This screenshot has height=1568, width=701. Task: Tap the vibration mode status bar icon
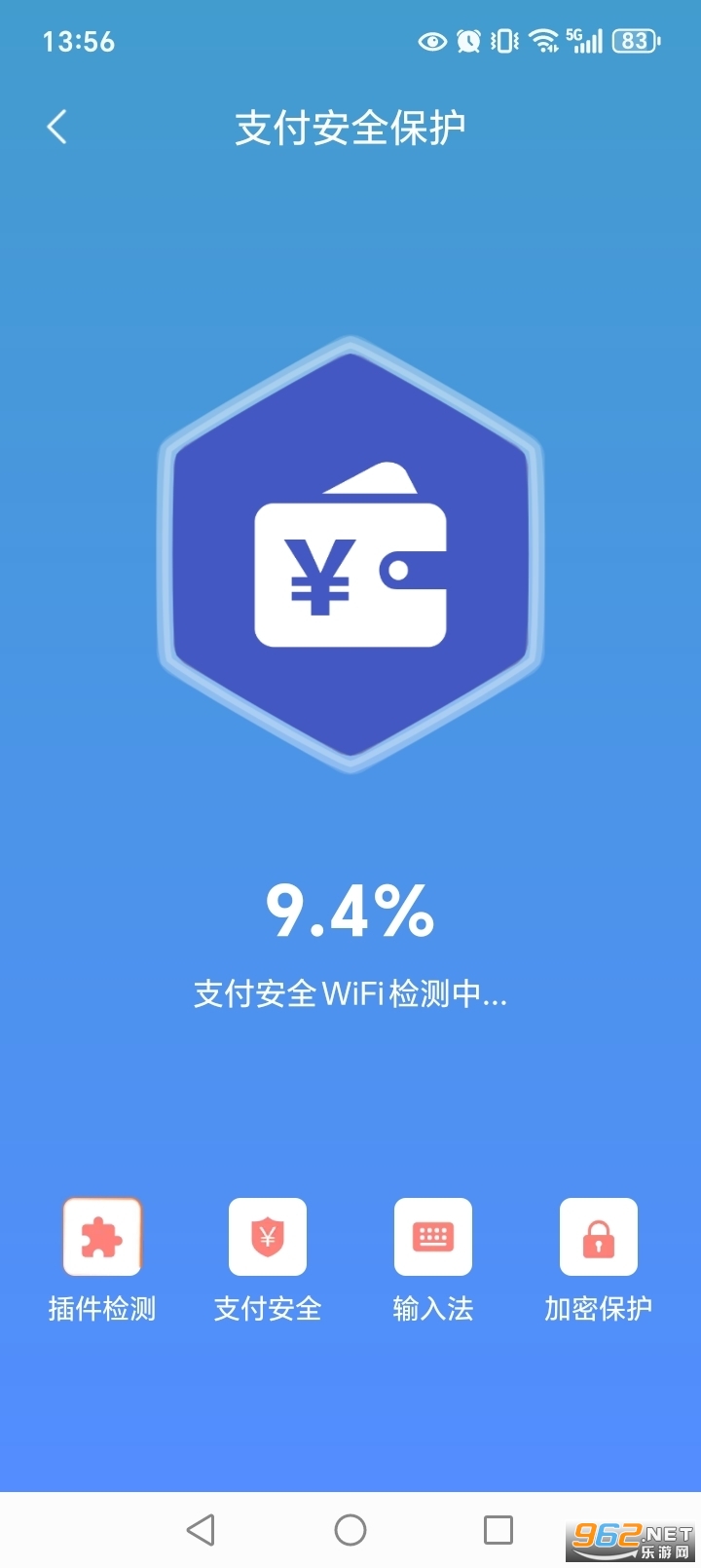pyautogui.click(x=501, y=40)
